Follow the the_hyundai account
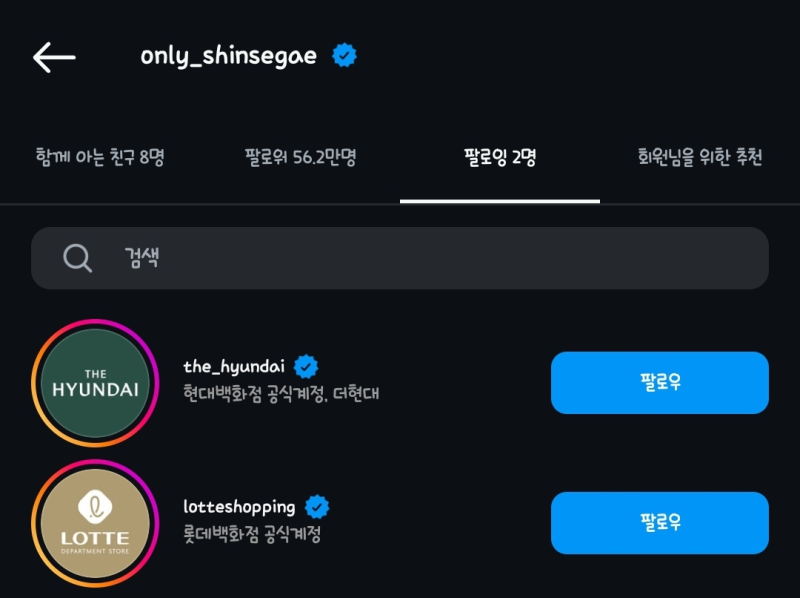This screenshot has width=800, height=598. pos(659,382)
